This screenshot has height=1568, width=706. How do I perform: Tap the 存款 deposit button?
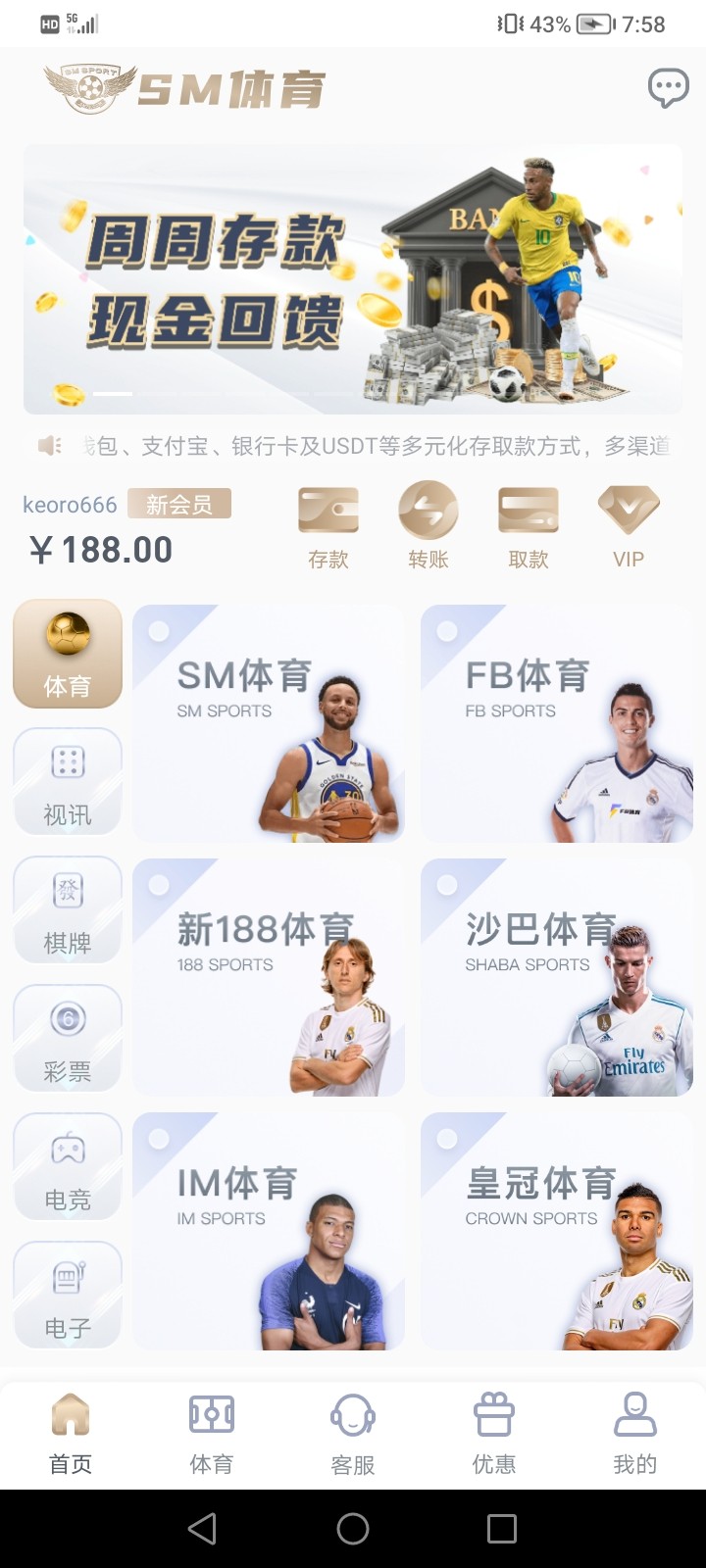point(328,525)
